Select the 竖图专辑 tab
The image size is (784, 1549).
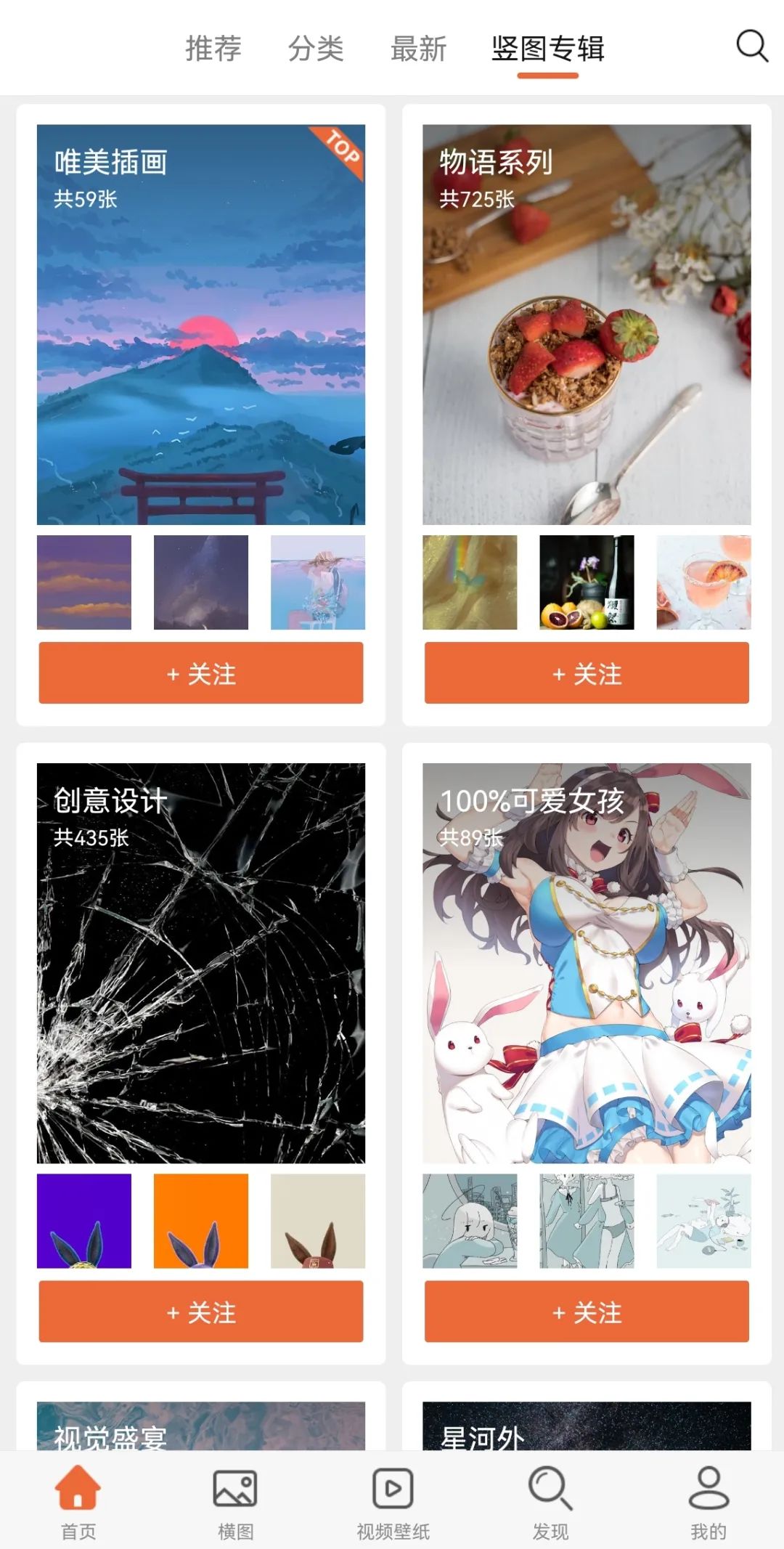click(x=548, y=49)
